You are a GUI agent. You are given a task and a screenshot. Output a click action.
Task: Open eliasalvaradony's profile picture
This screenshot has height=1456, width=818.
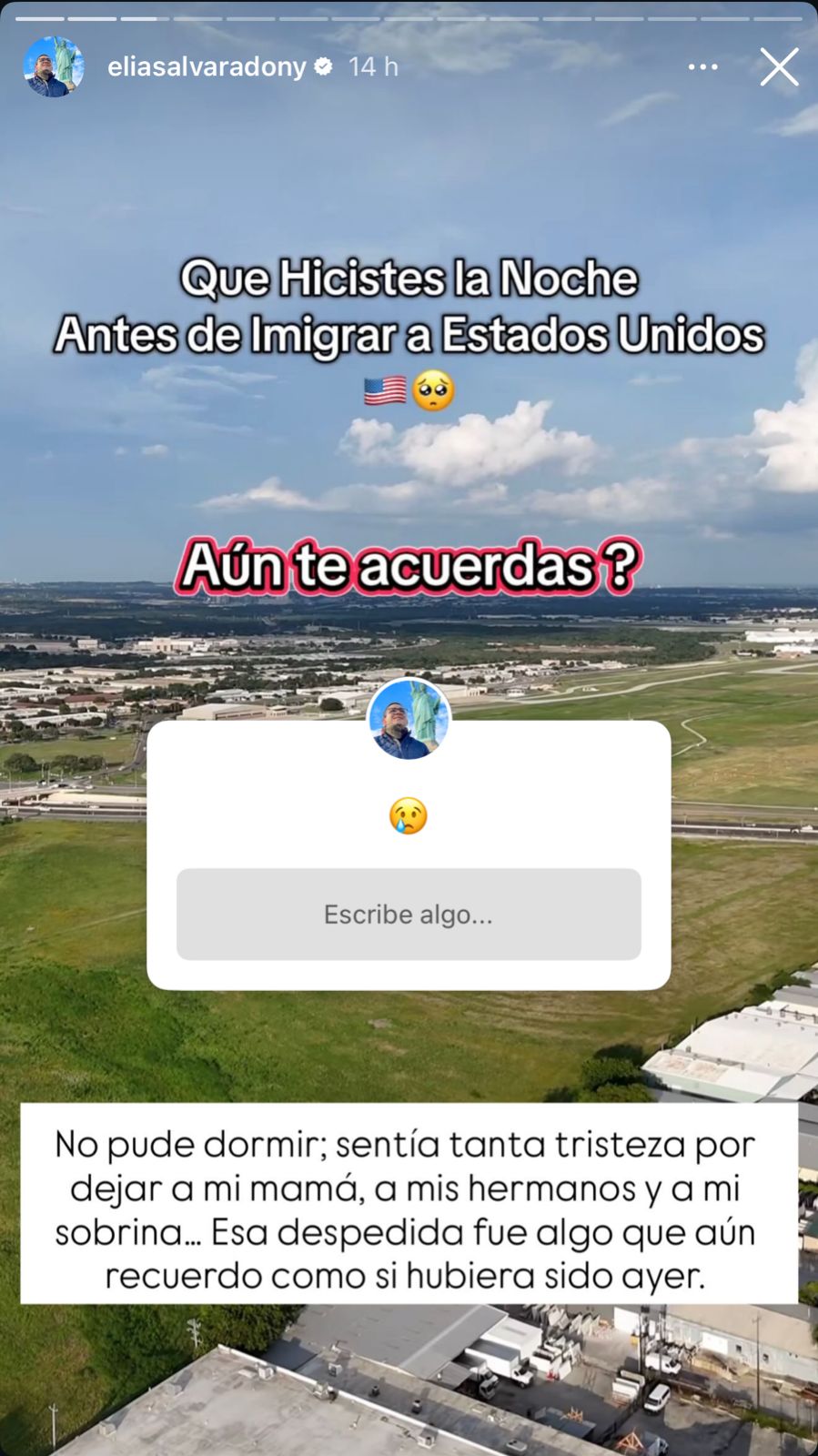(54, 67)
